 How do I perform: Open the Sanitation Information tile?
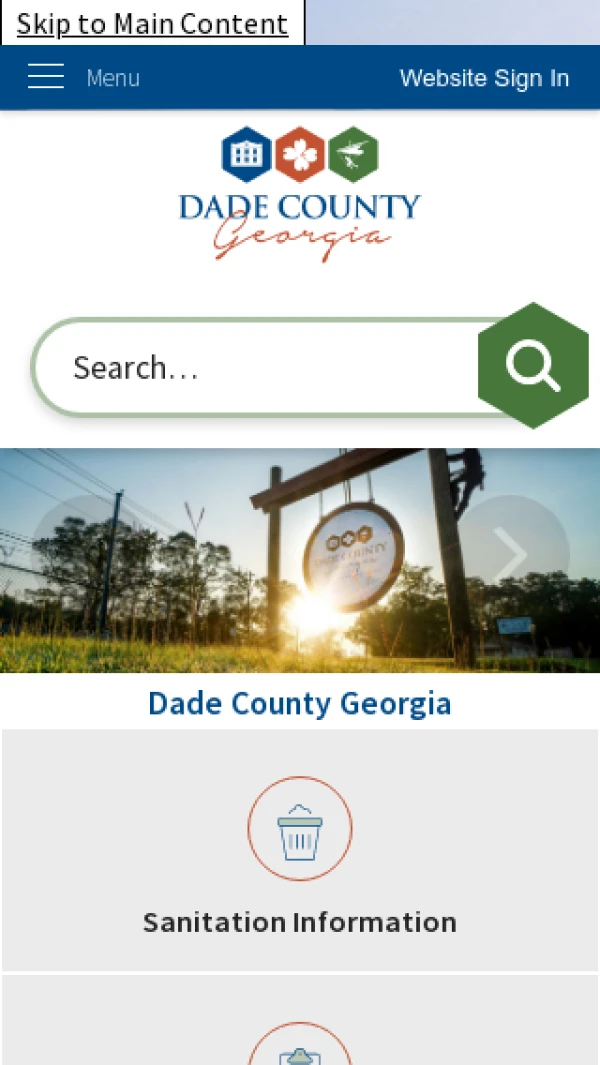300,850
